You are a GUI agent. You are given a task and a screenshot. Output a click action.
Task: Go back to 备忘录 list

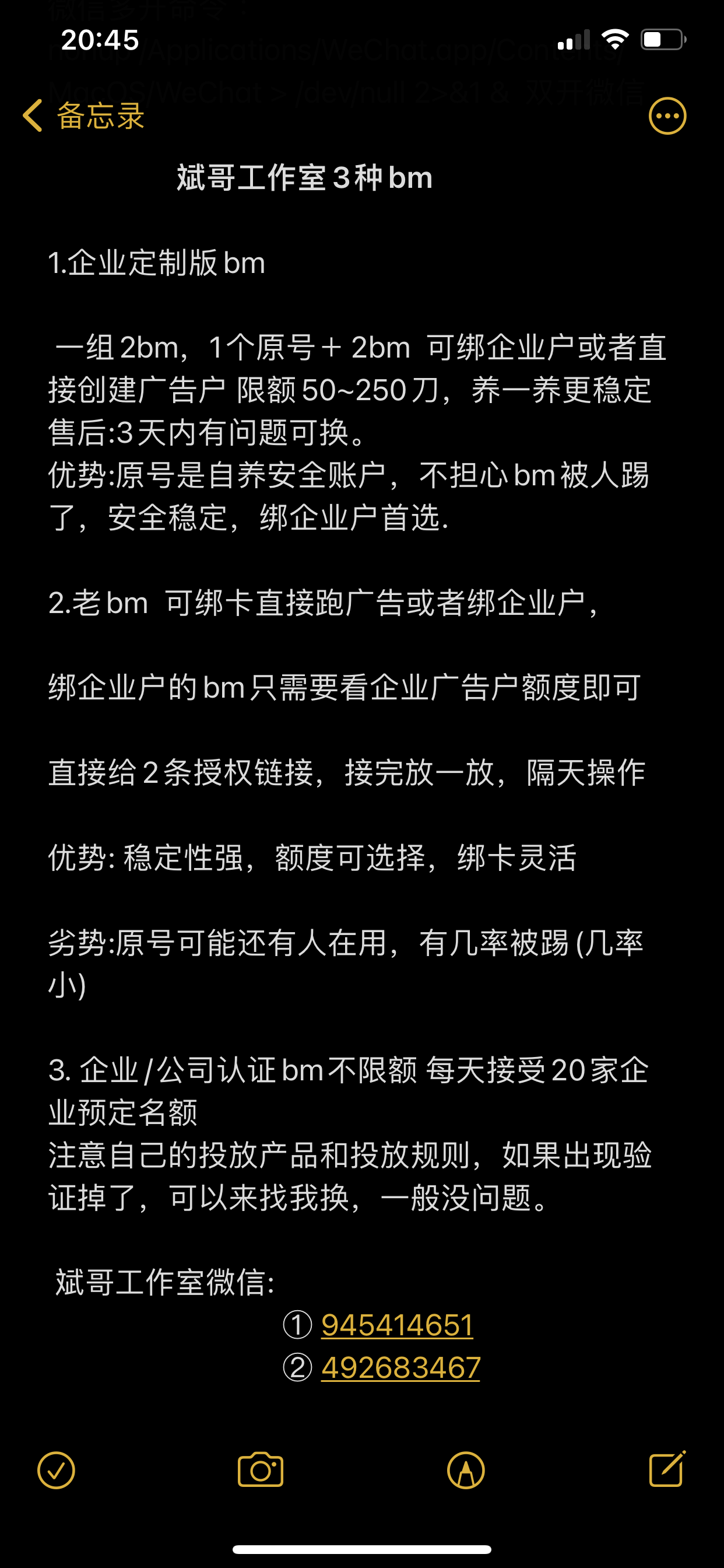(83, 116)
